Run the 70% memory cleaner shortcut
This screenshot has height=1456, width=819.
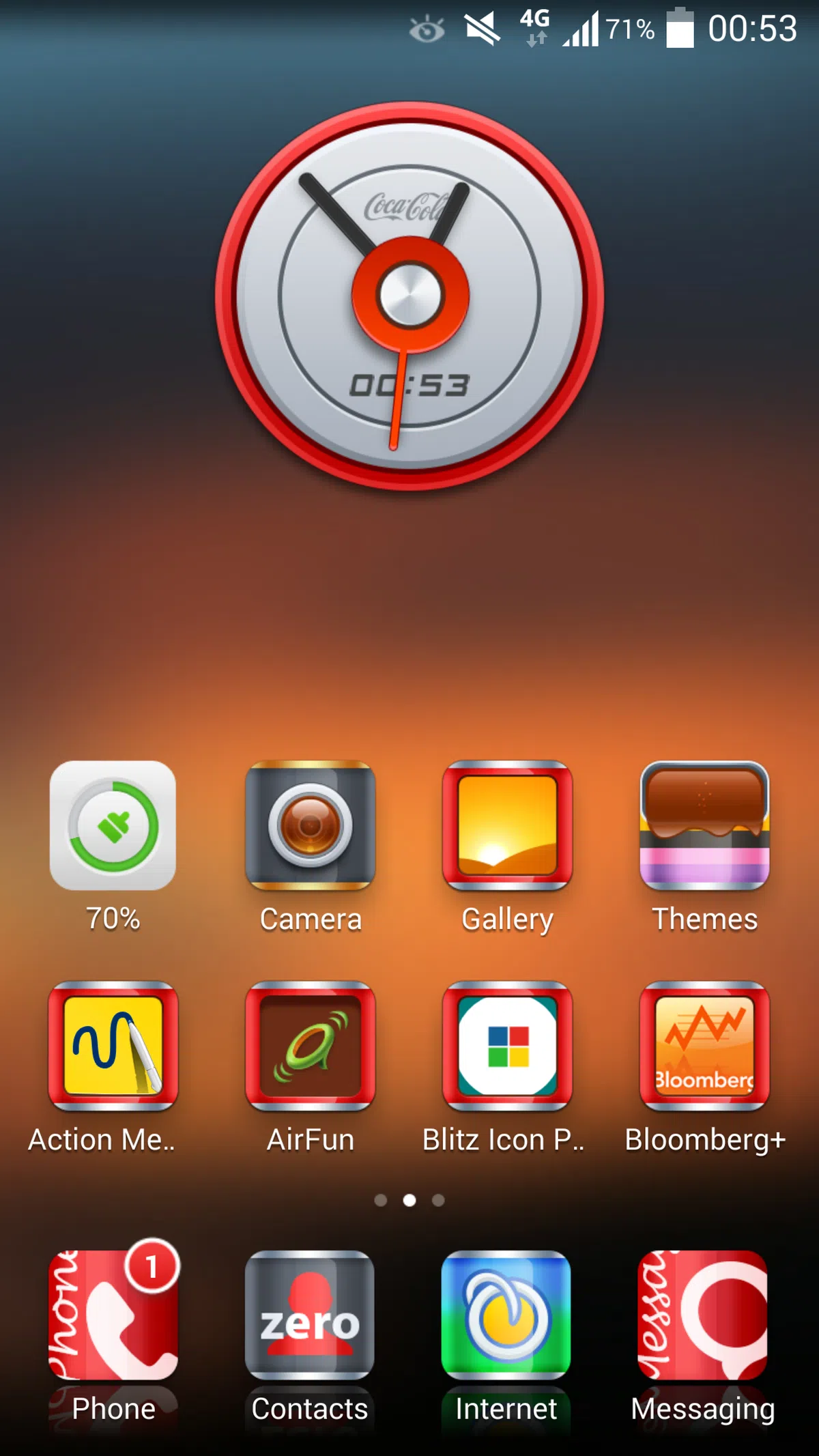tap(113, 826)
